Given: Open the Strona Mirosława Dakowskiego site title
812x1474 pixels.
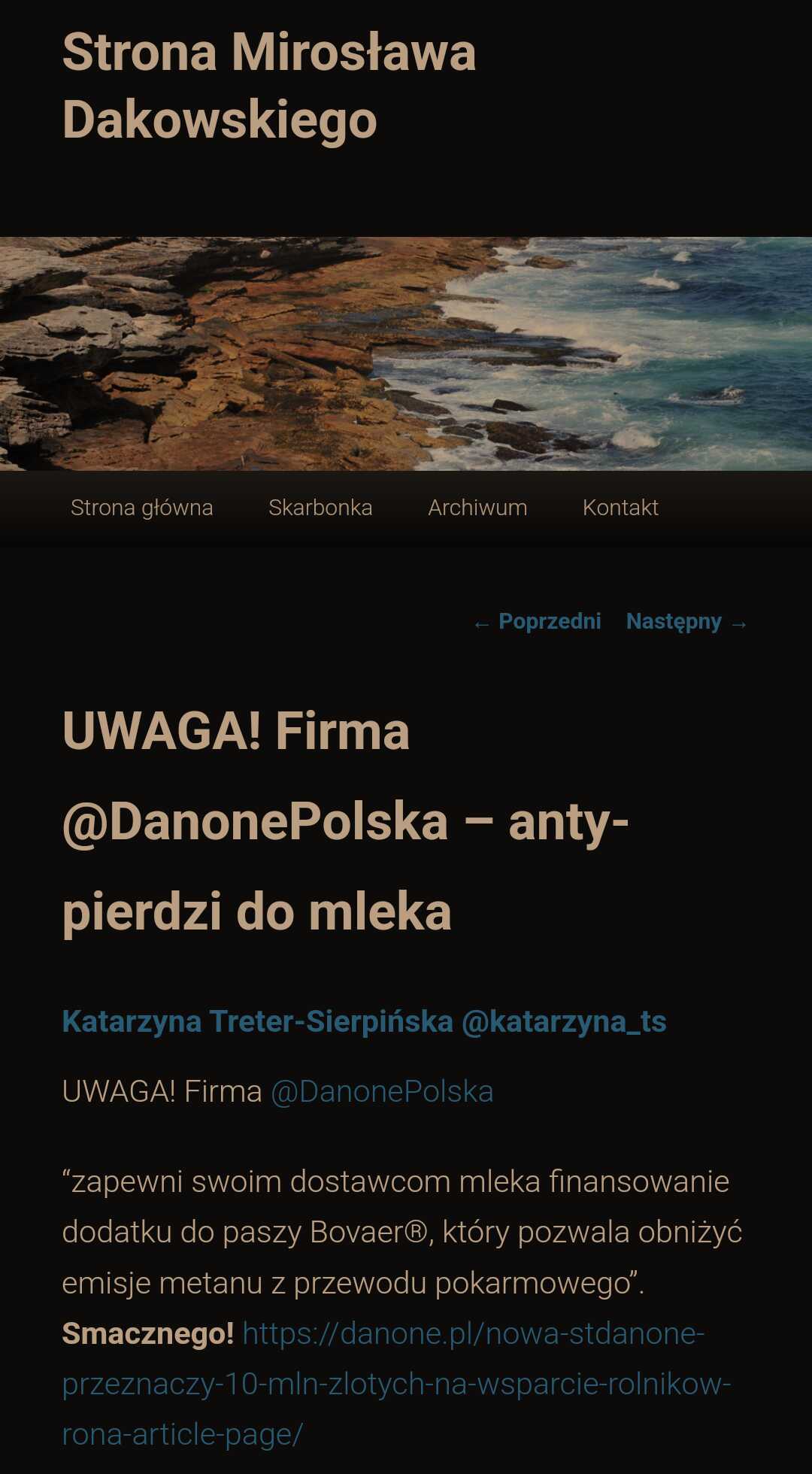Looking at the screenshot, I should [269, 86].
